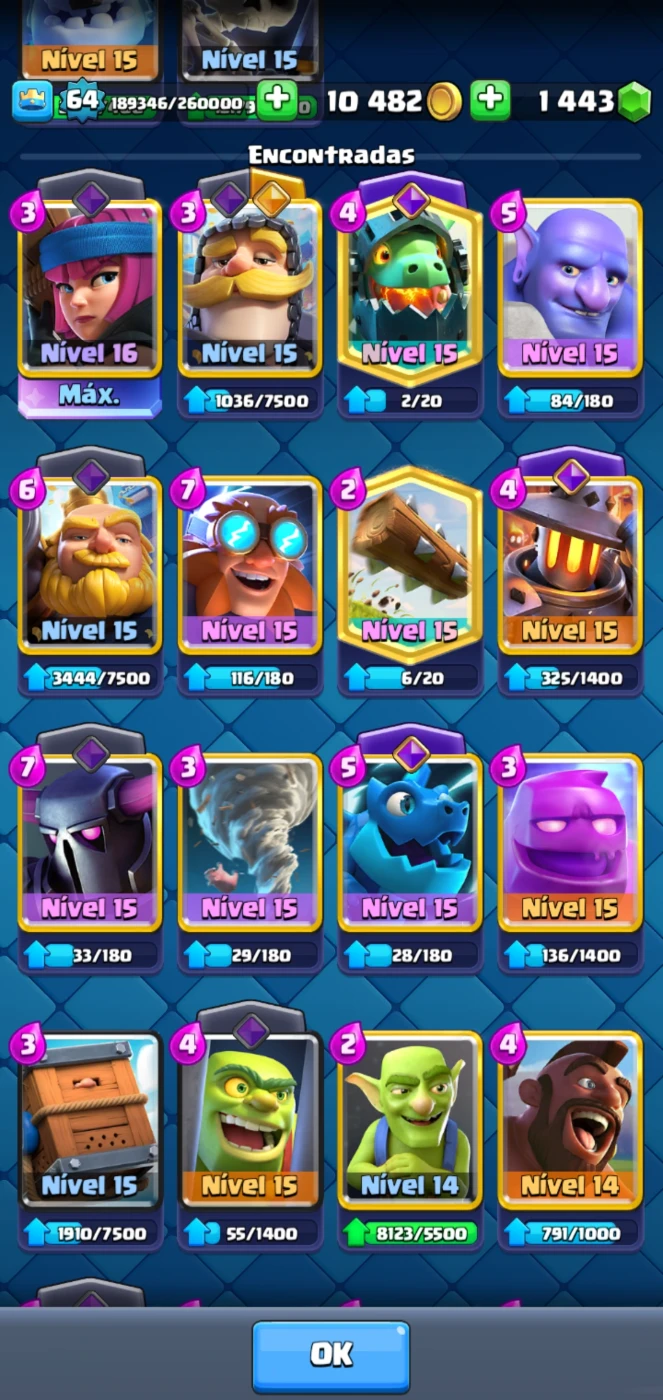Tap the King level 64 badge
Viewport: 663px width, 1400px height.
pyautogui.click(x=82, y=100)
